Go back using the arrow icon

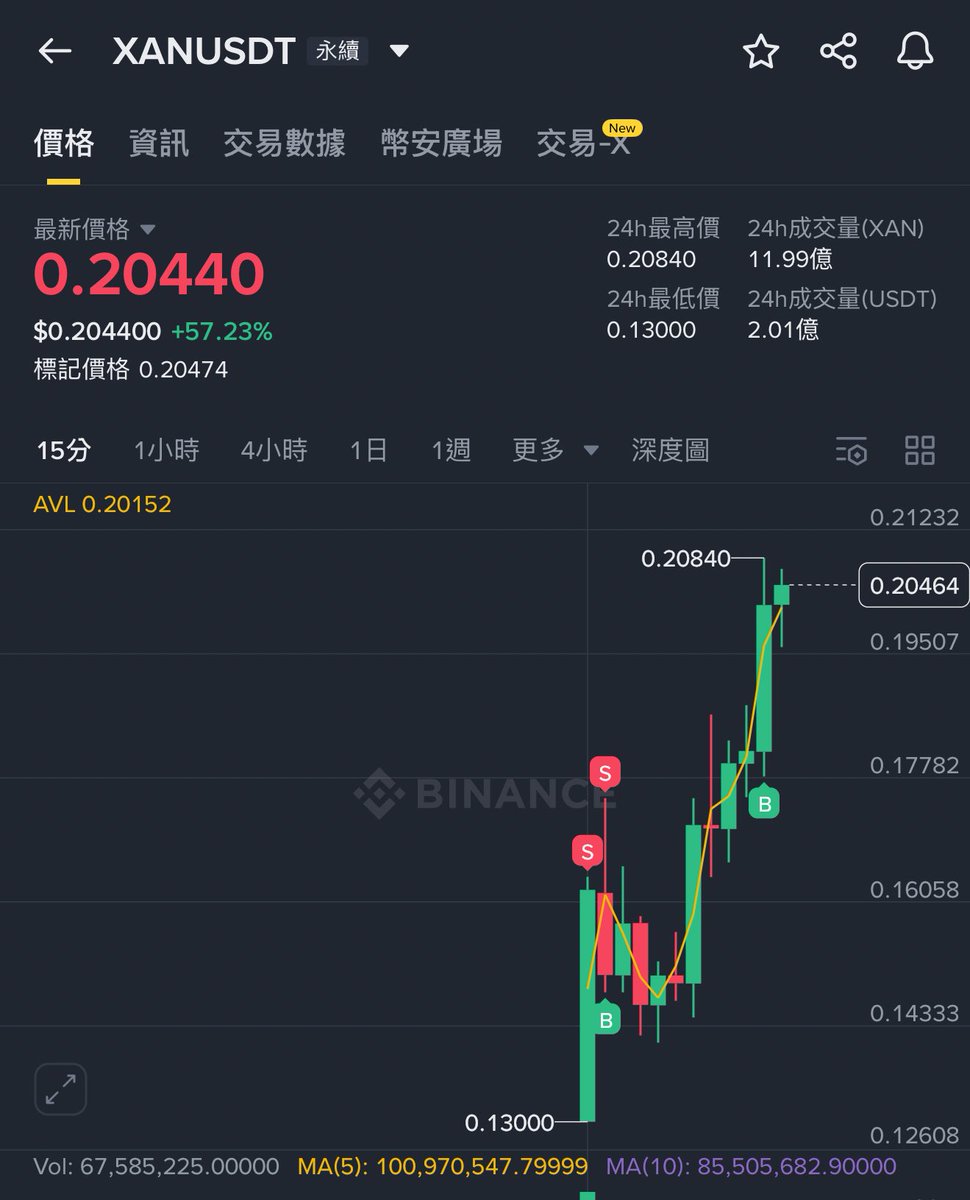click(54, 51)
